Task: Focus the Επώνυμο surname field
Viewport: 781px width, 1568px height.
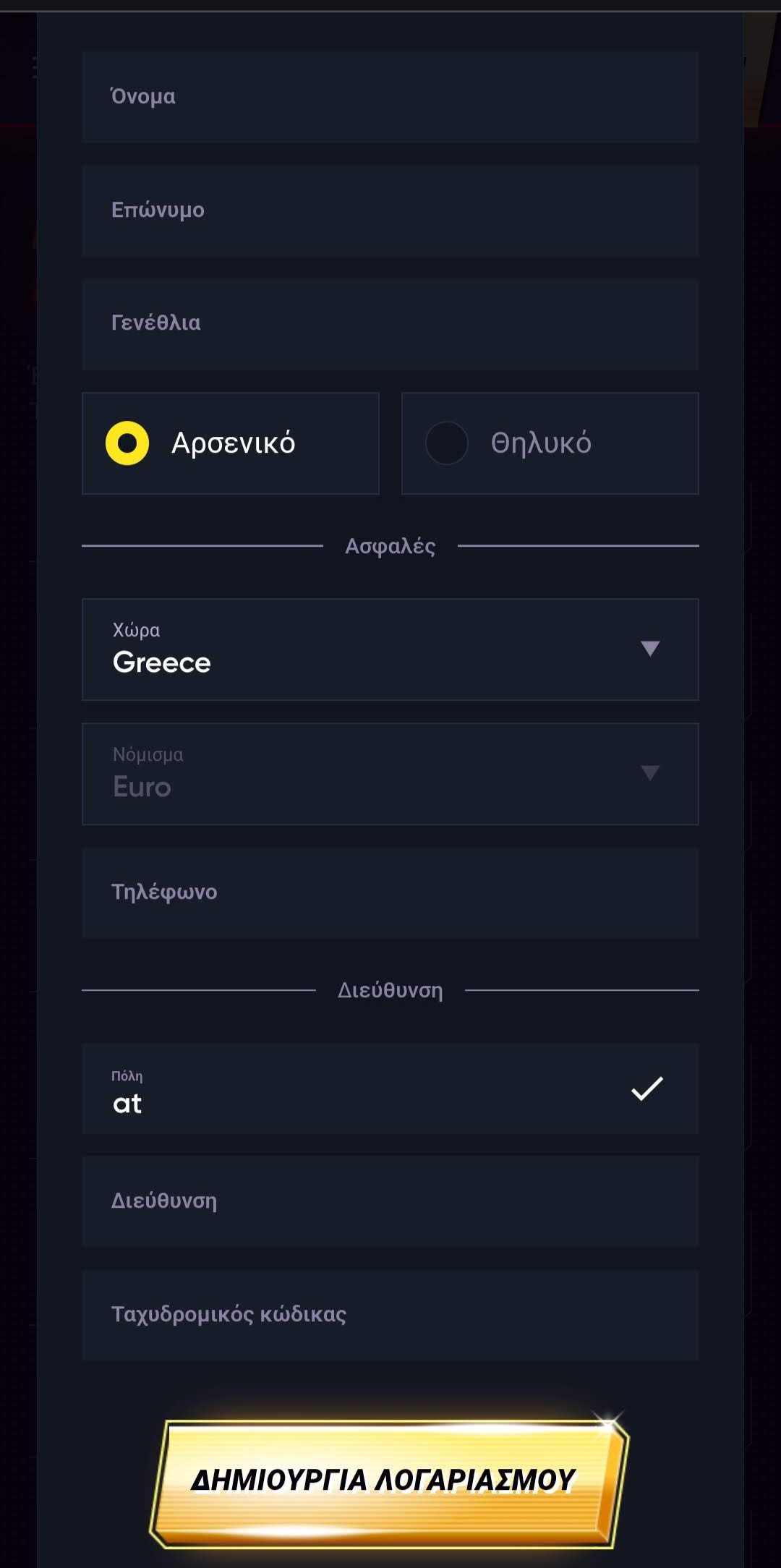Action: [390, 210]
